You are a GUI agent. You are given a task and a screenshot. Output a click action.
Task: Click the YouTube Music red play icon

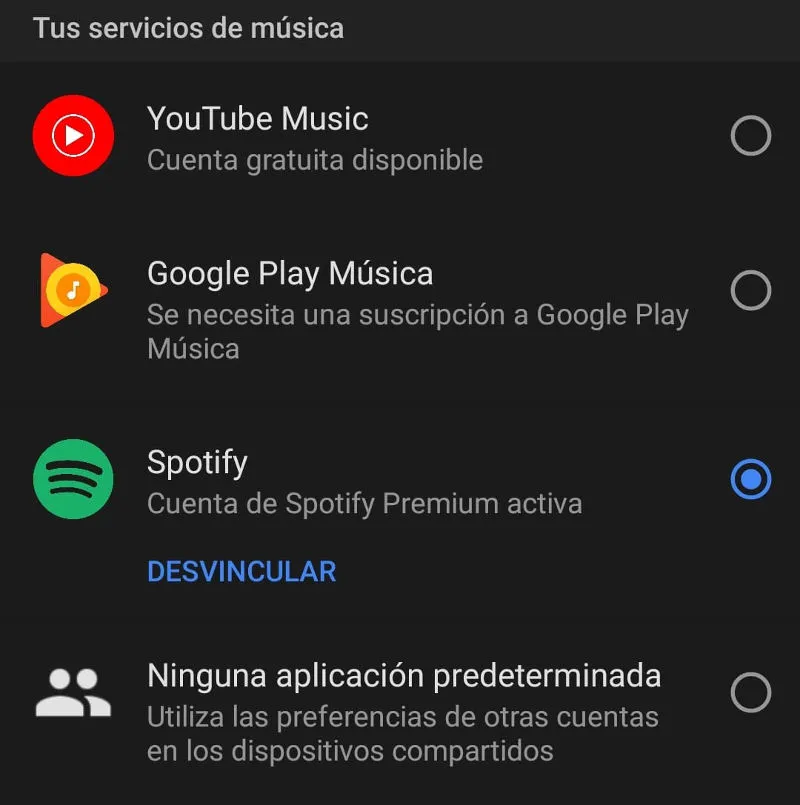pyautogui.click(x=73, y=137)
